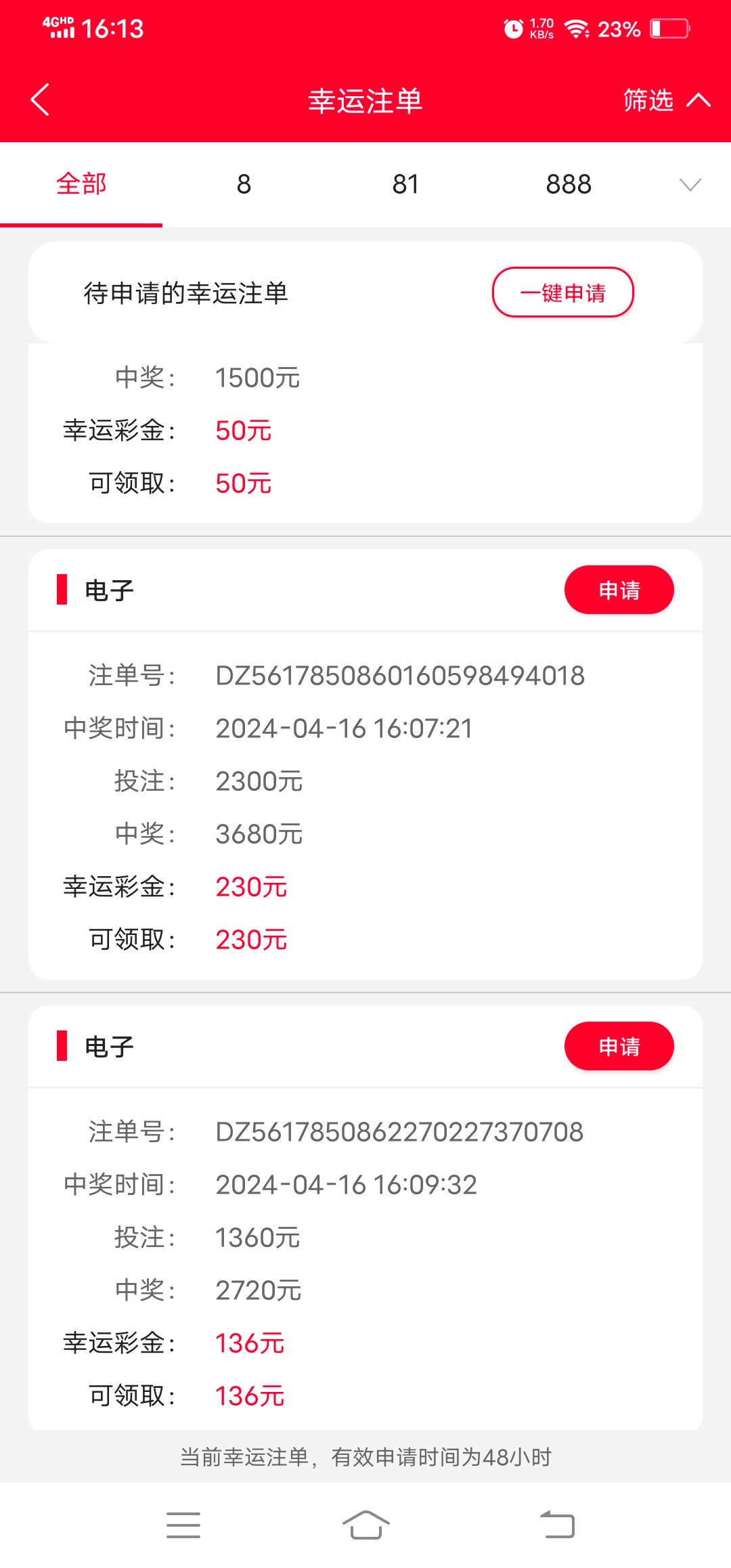This screenshot has height=1568, width=731.
Task: Expand more tabs with the down chevron
Action: point(690,184)
